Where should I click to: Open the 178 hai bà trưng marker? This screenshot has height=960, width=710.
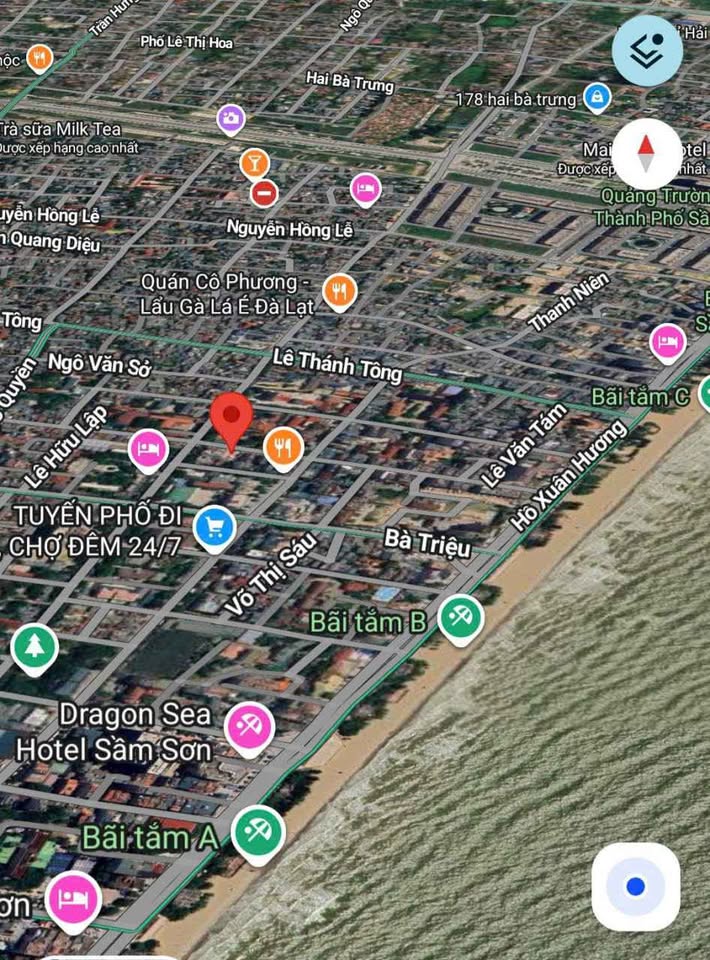(597, 97)
